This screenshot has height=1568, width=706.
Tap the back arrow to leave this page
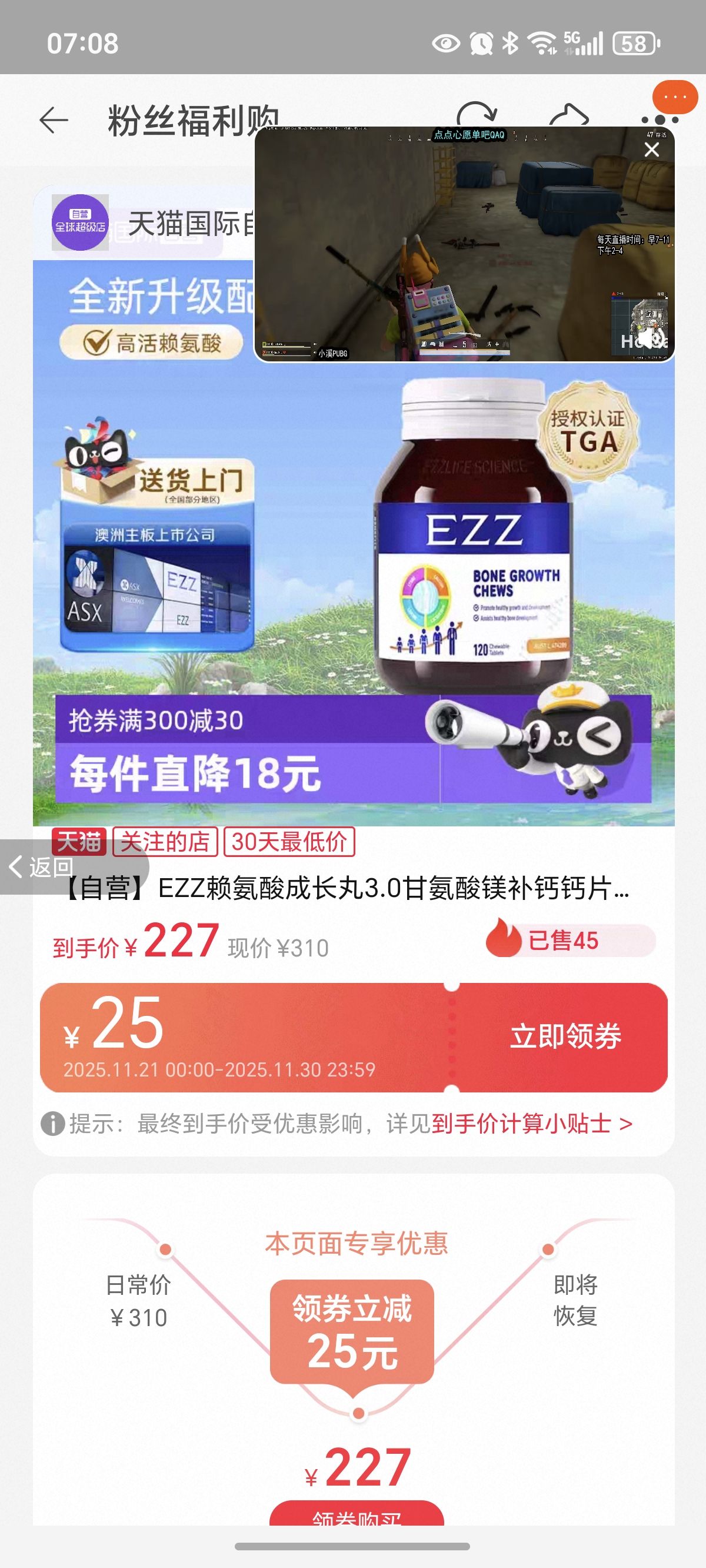coord(54,119)
